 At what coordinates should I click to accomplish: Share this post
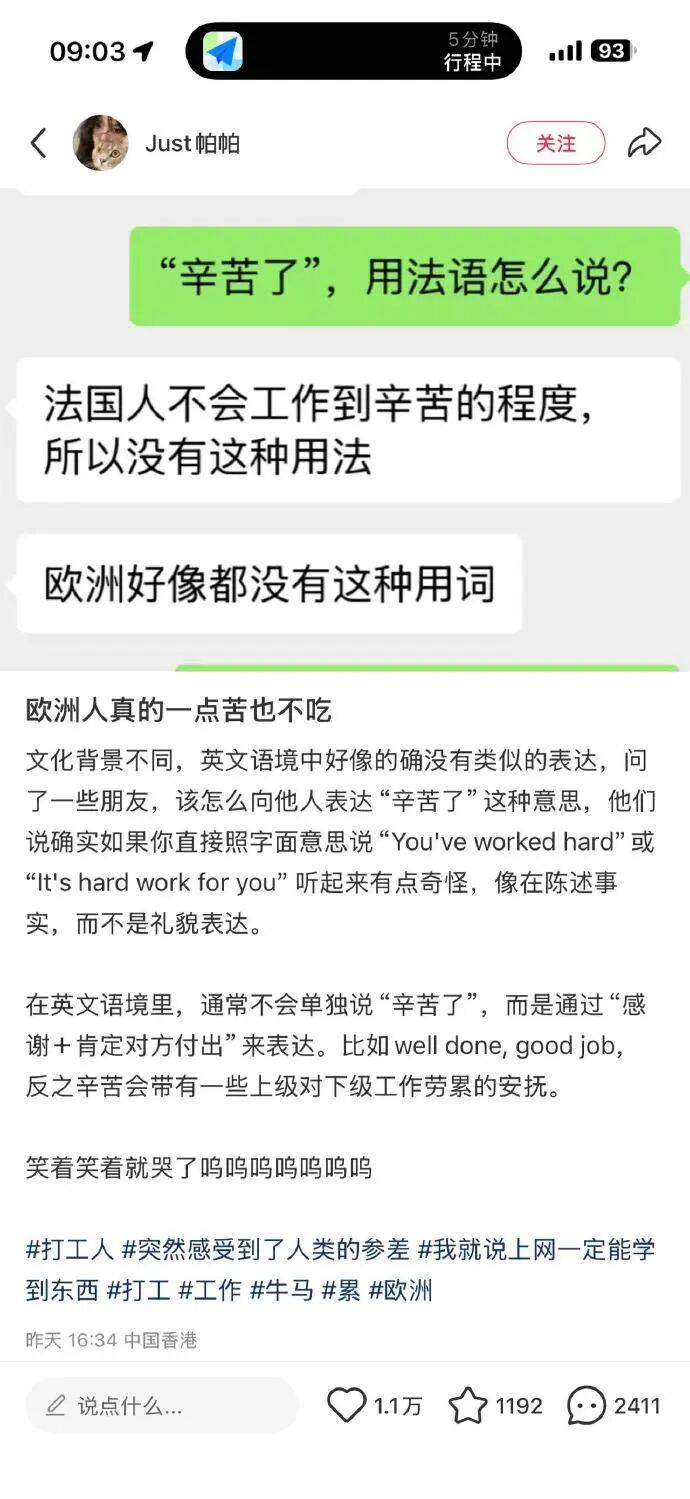click(x=644, y=143)
